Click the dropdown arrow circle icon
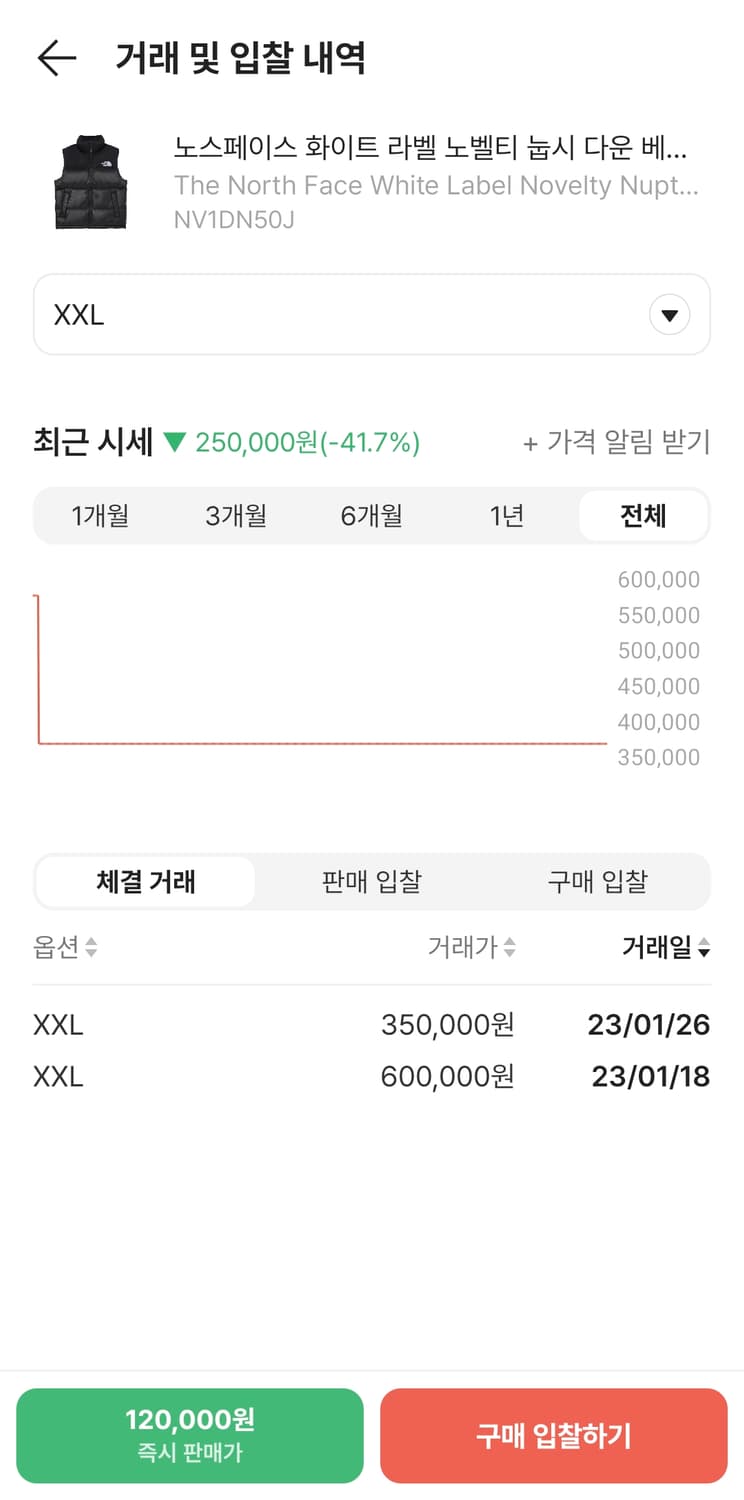This screenshot has height=1500, width=744. [669, 314]
